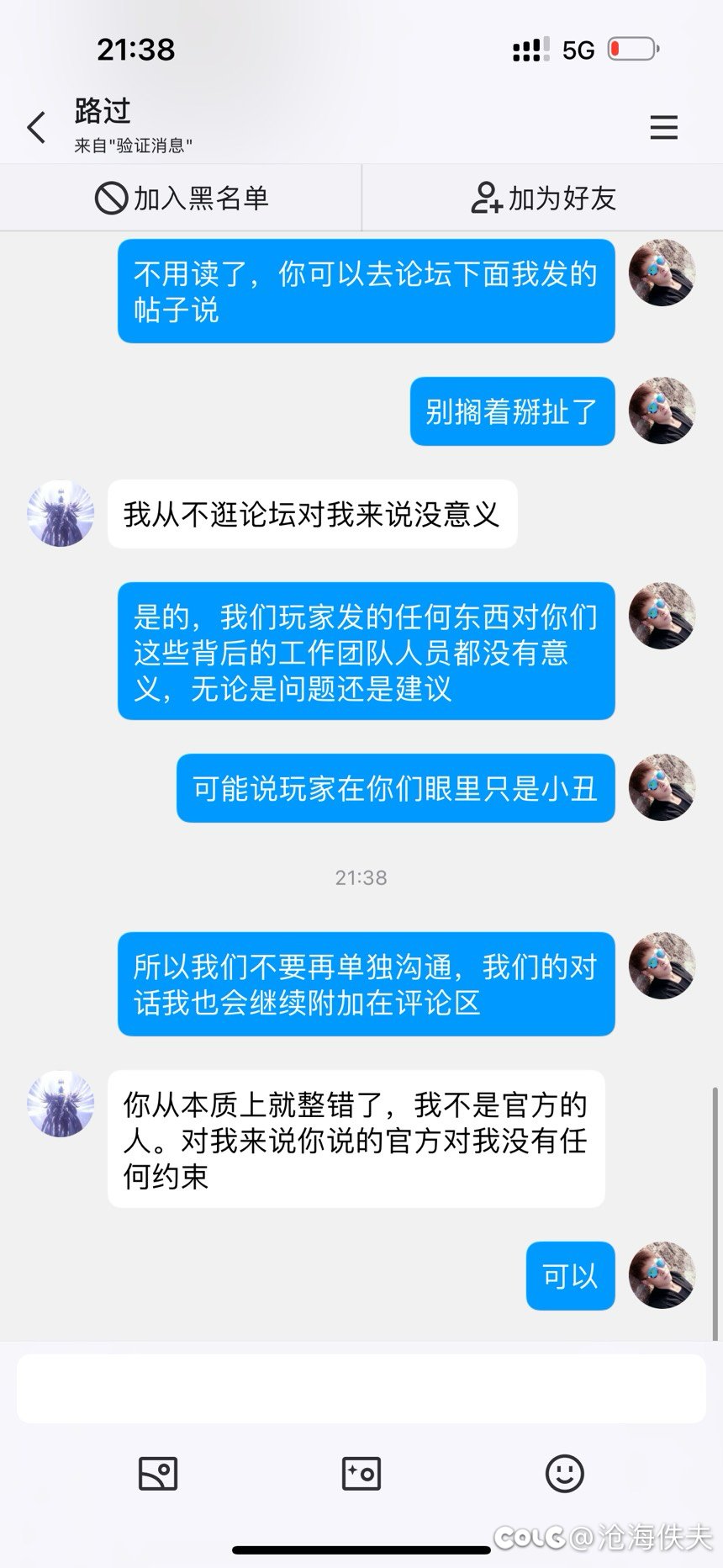The image size is (723, 1568).
Task: Open the photo gallery picker
Action: pos(157,1474)
